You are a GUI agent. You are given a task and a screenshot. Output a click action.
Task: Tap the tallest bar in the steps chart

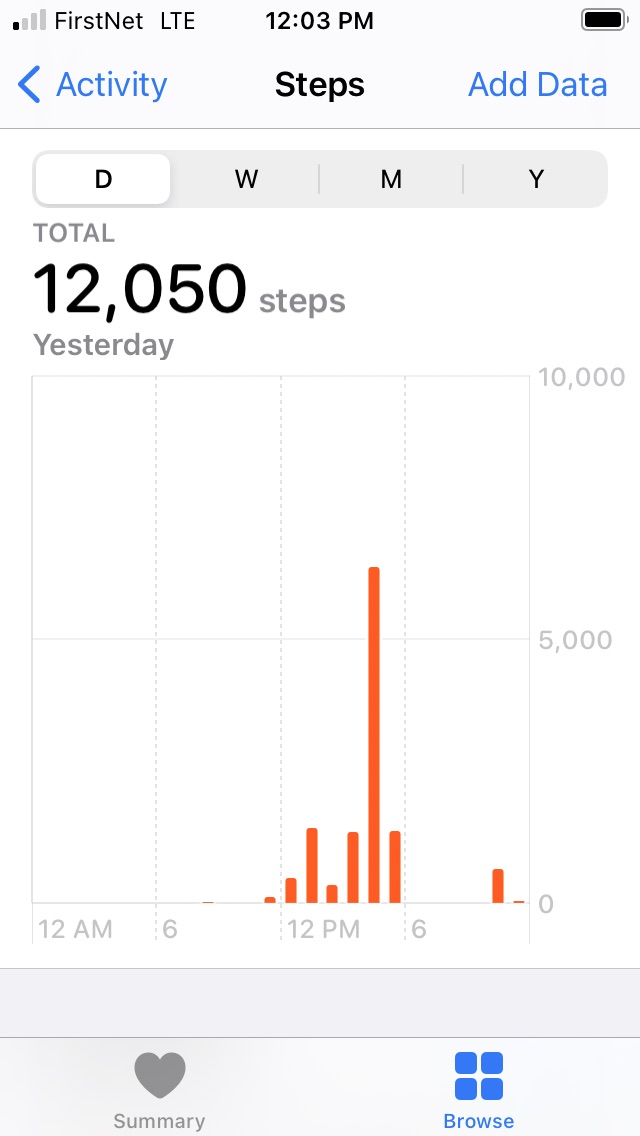(x=374, y=735)
